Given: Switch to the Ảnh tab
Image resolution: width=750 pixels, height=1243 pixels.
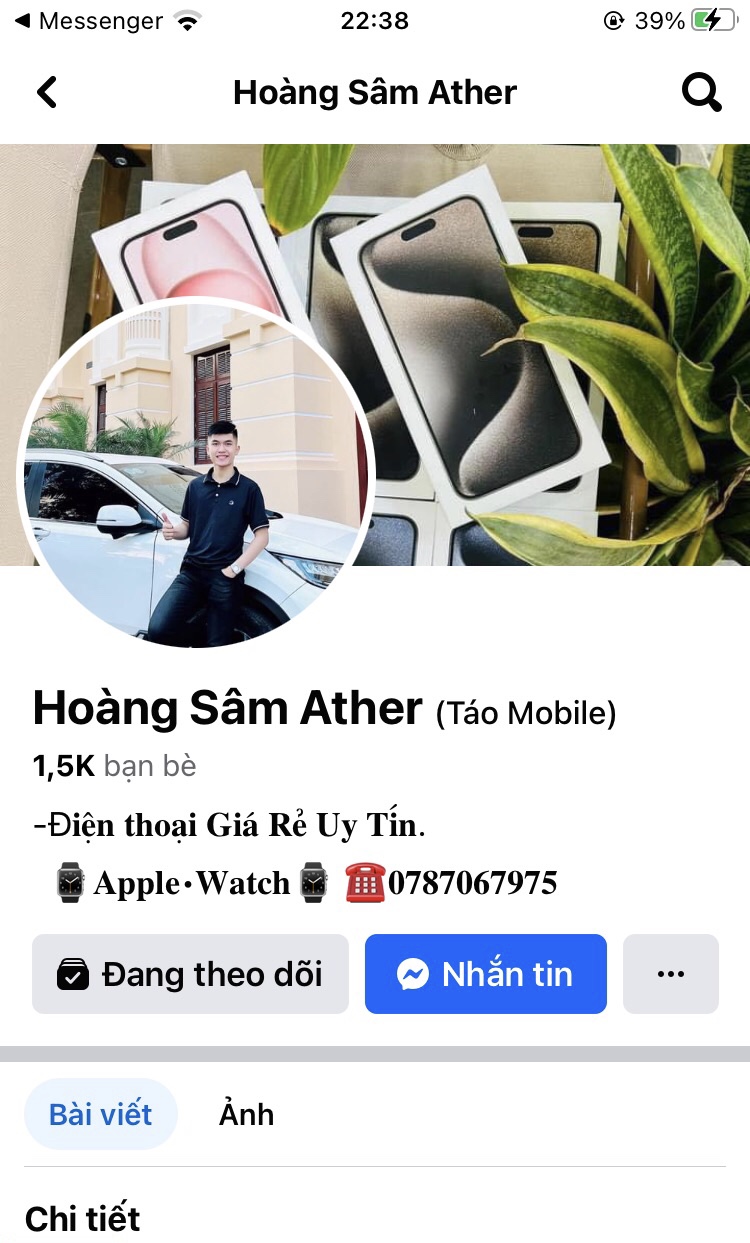Looking at the screenshot, I should pos(246,1114).
